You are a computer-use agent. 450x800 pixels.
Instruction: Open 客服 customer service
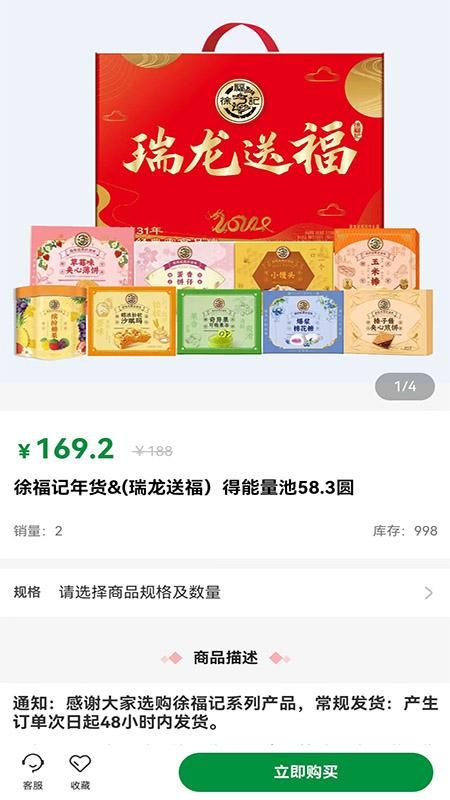point(33,772)
